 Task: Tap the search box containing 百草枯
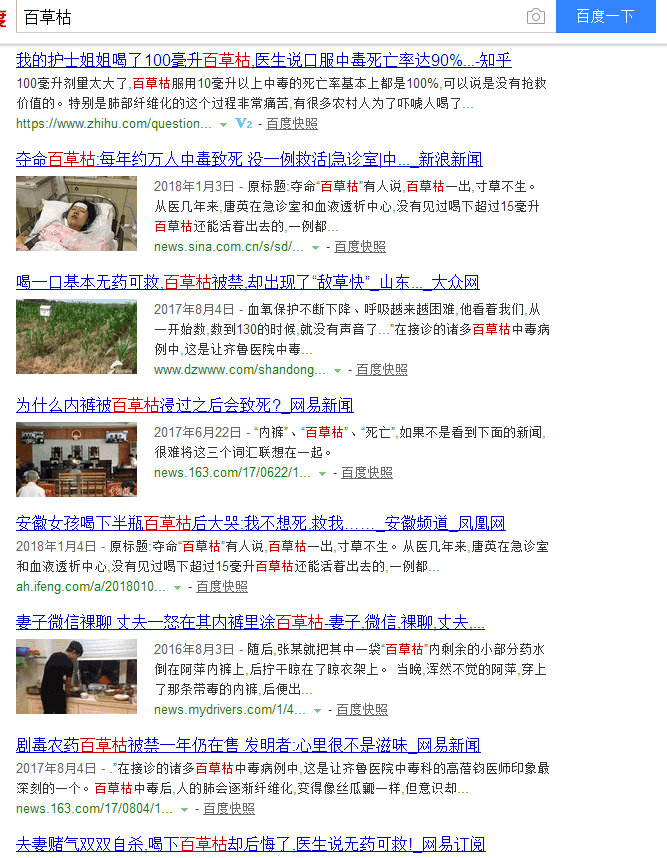270,16
